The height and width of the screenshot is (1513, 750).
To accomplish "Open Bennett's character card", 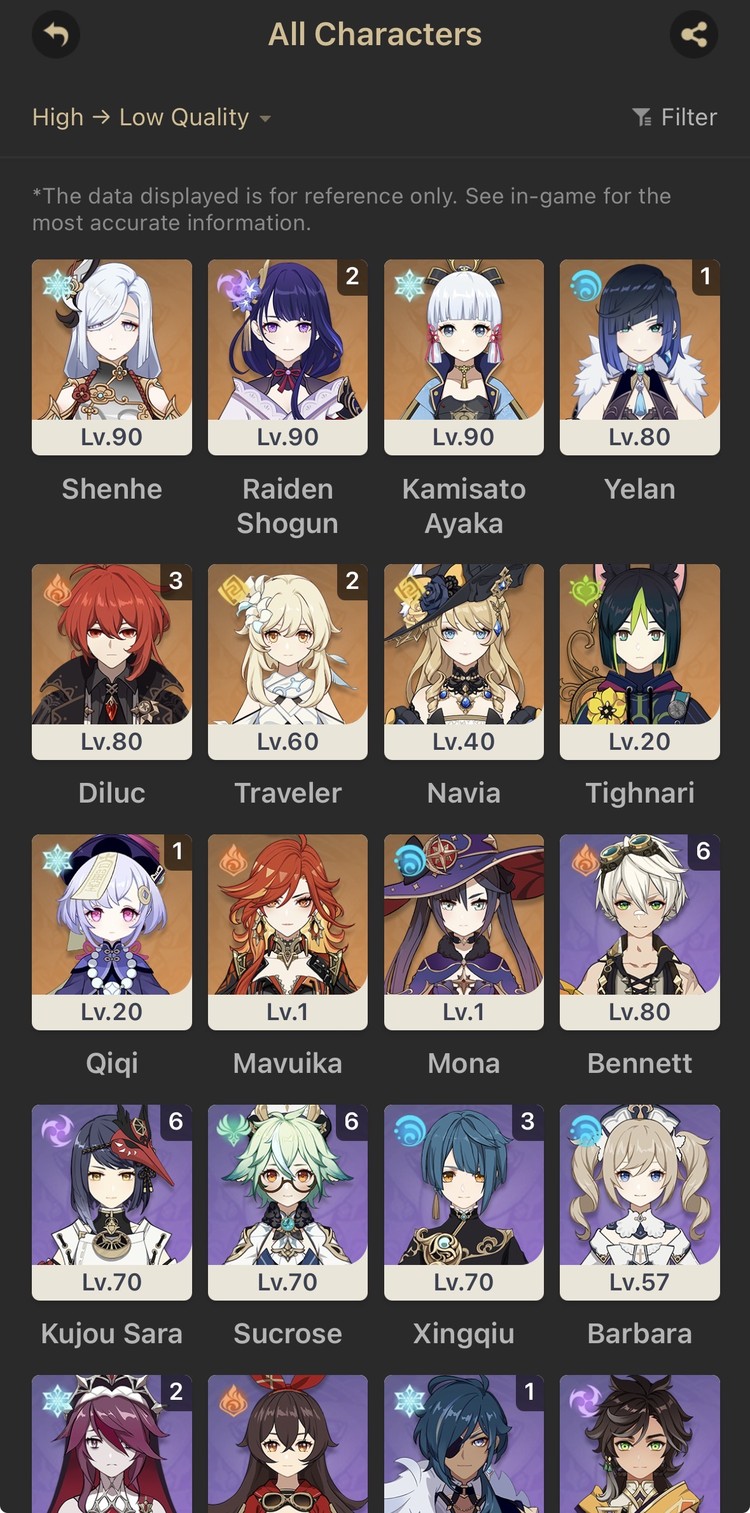I will coord(640,932).
